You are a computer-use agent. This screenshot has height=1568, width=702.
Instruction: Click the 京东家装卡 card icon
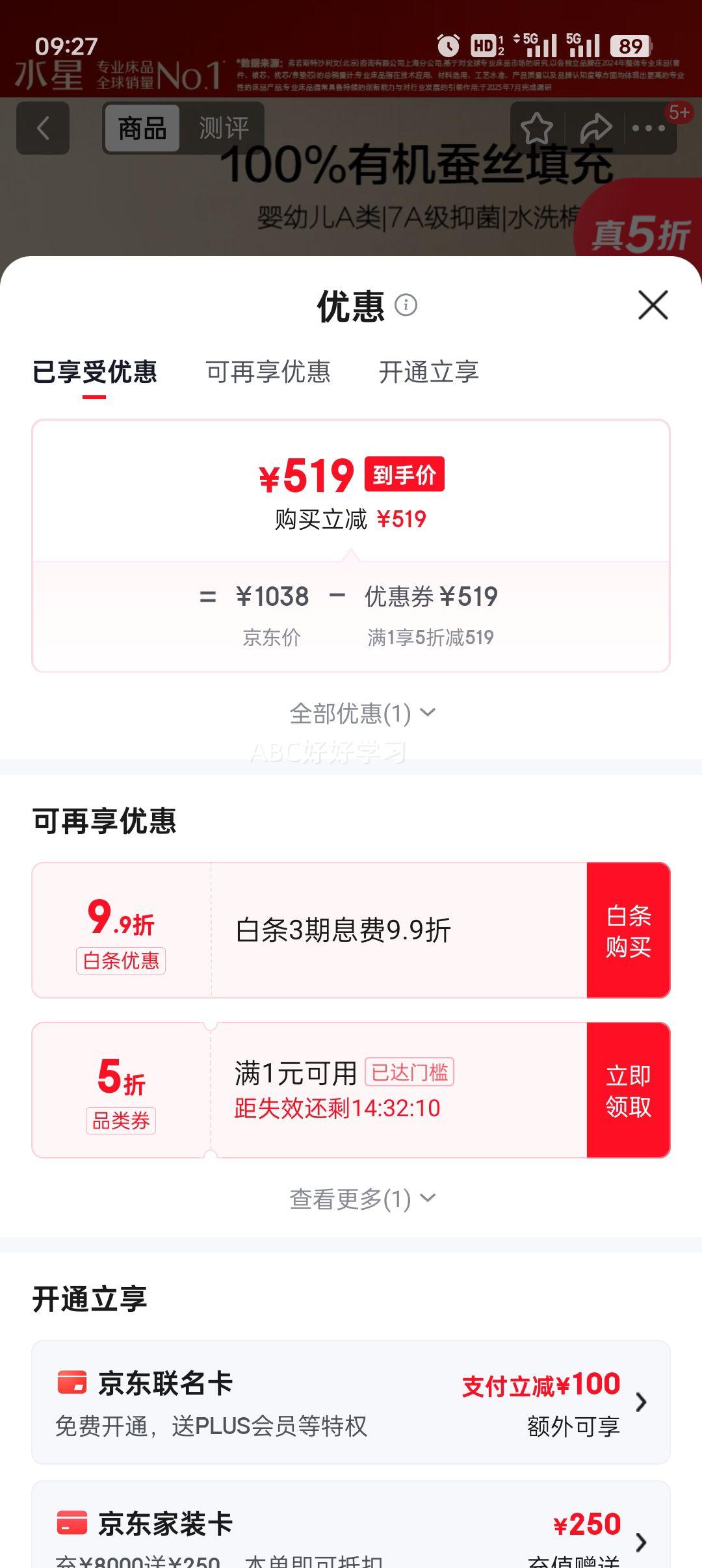[x=73, y=1524]
